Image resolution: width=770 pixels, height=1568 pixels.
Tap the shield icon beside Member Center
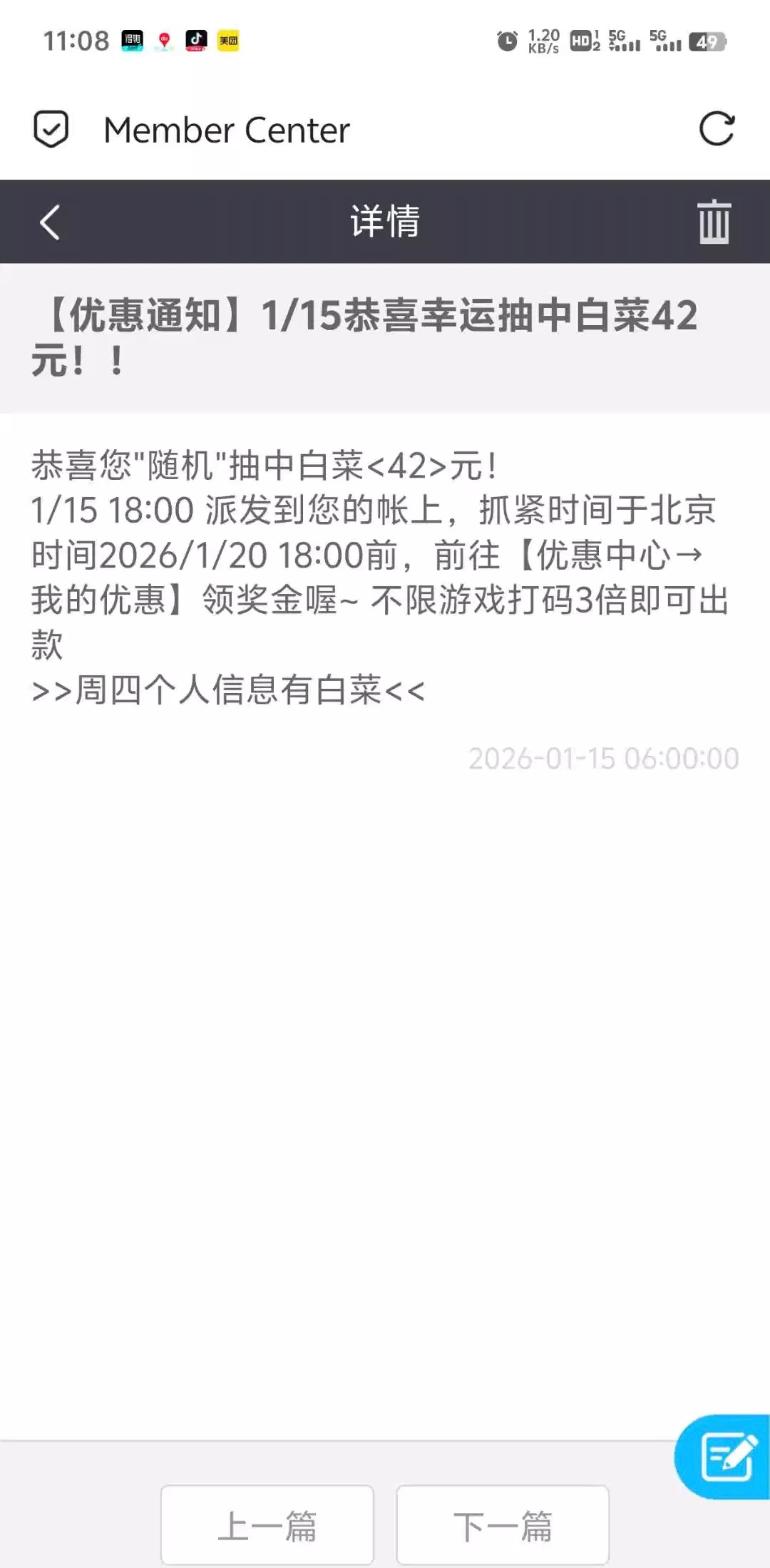point(51,129)
